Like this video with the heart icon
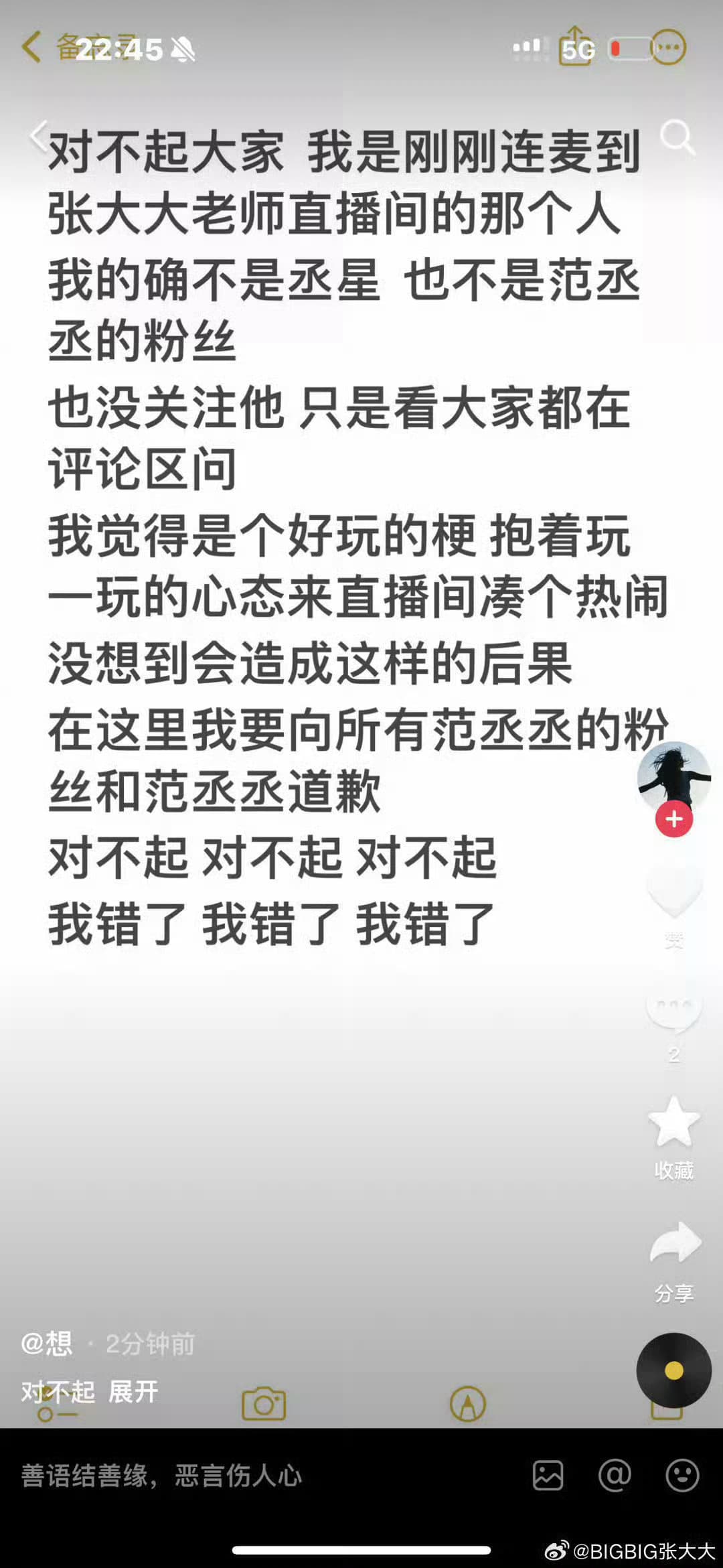Screen dimensions: 723x1568 click(673, 892)
